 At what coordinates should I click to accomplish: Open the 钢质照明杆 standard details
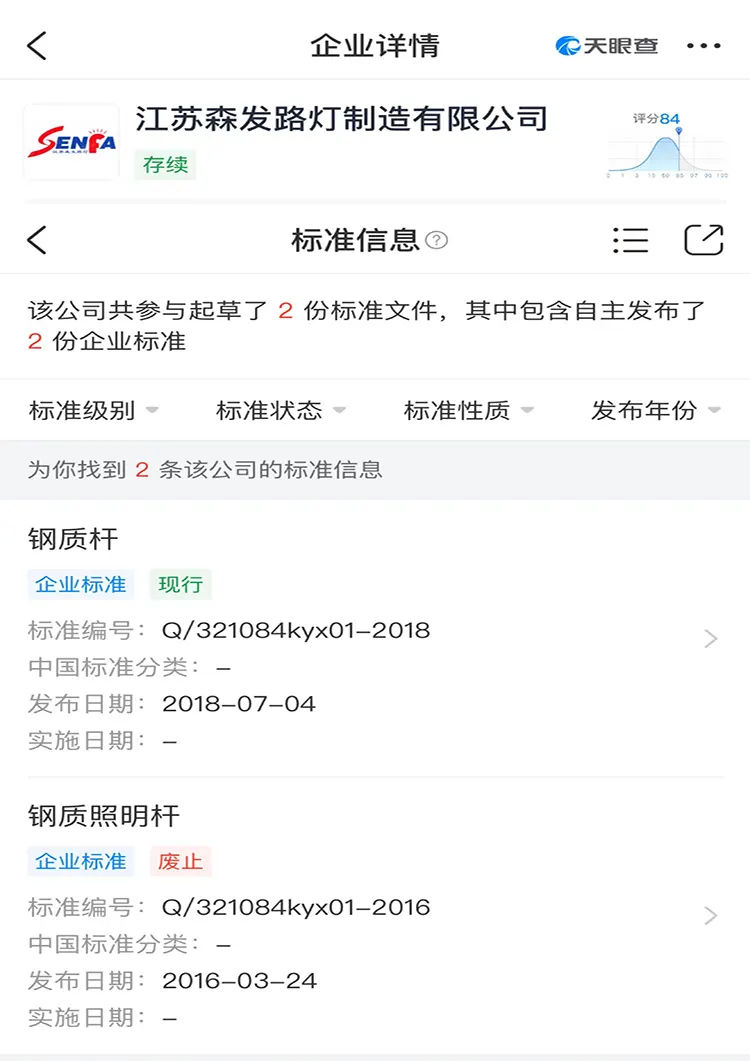coord(375,914)
